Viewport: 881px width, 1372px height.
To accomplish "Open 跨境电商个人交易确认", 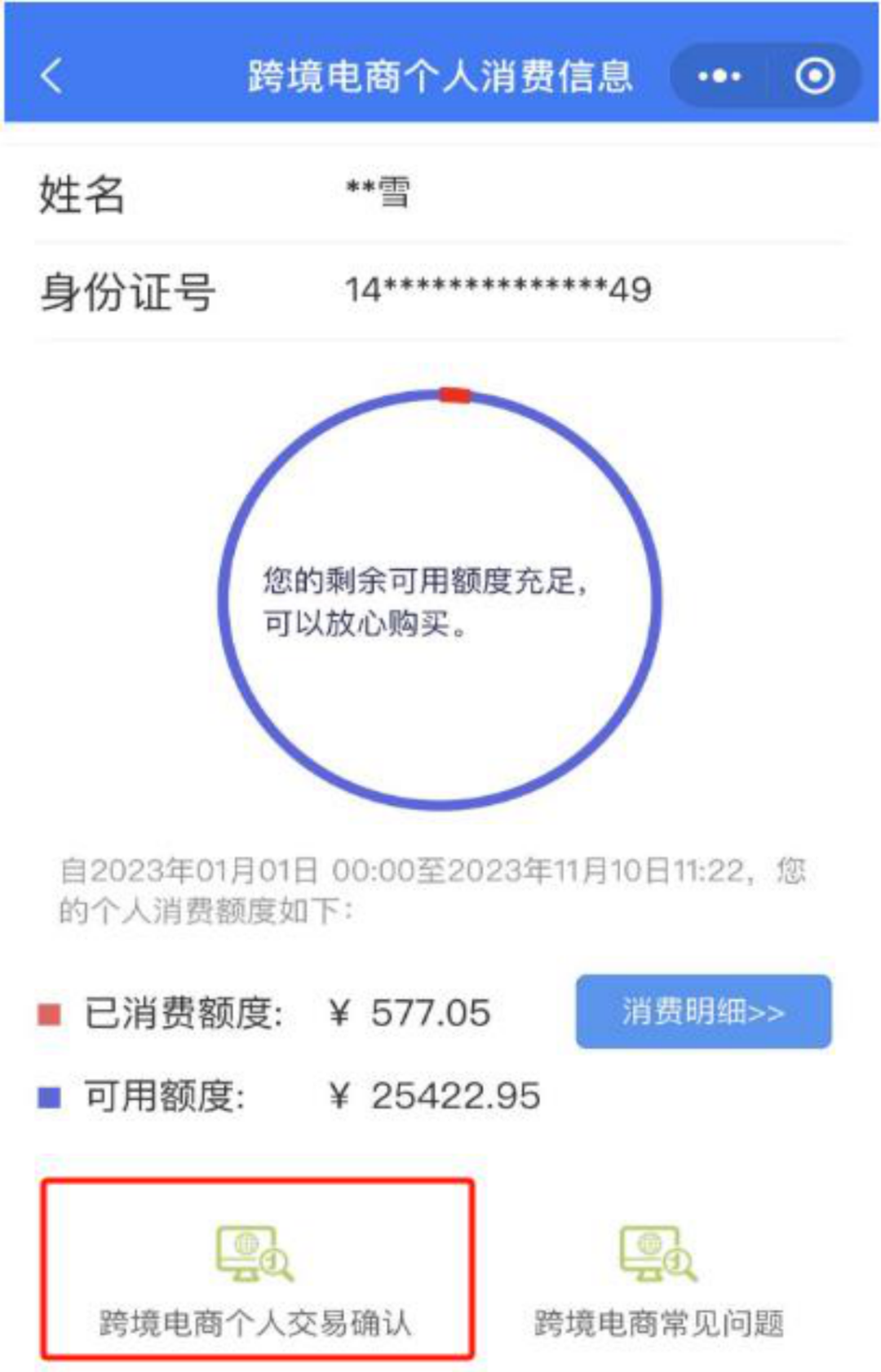I will (x=257, y=1269).
